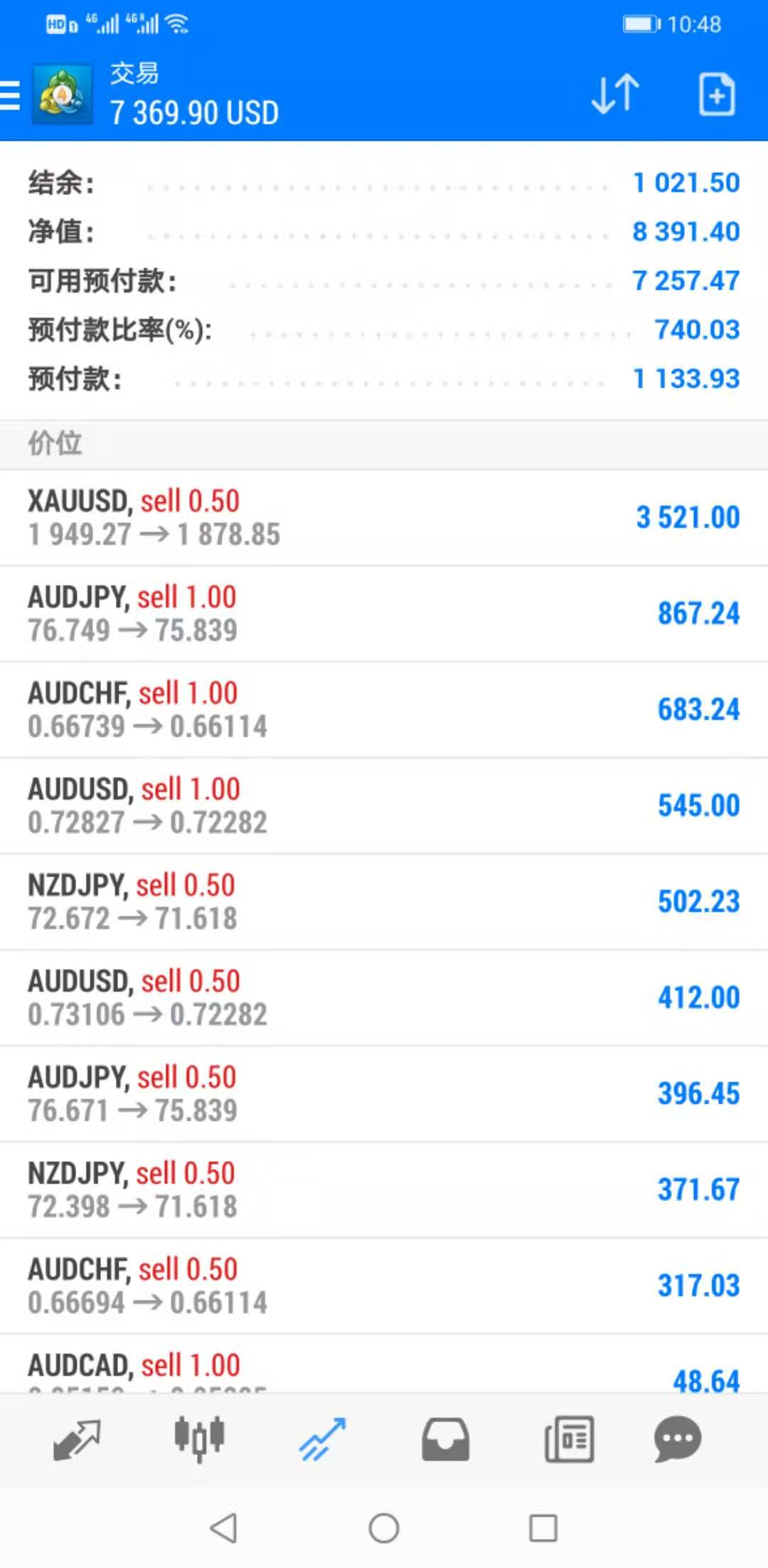Screen dimensions: 768x1568
Task: Go back with the system back button
Action: pos(224,1528)
